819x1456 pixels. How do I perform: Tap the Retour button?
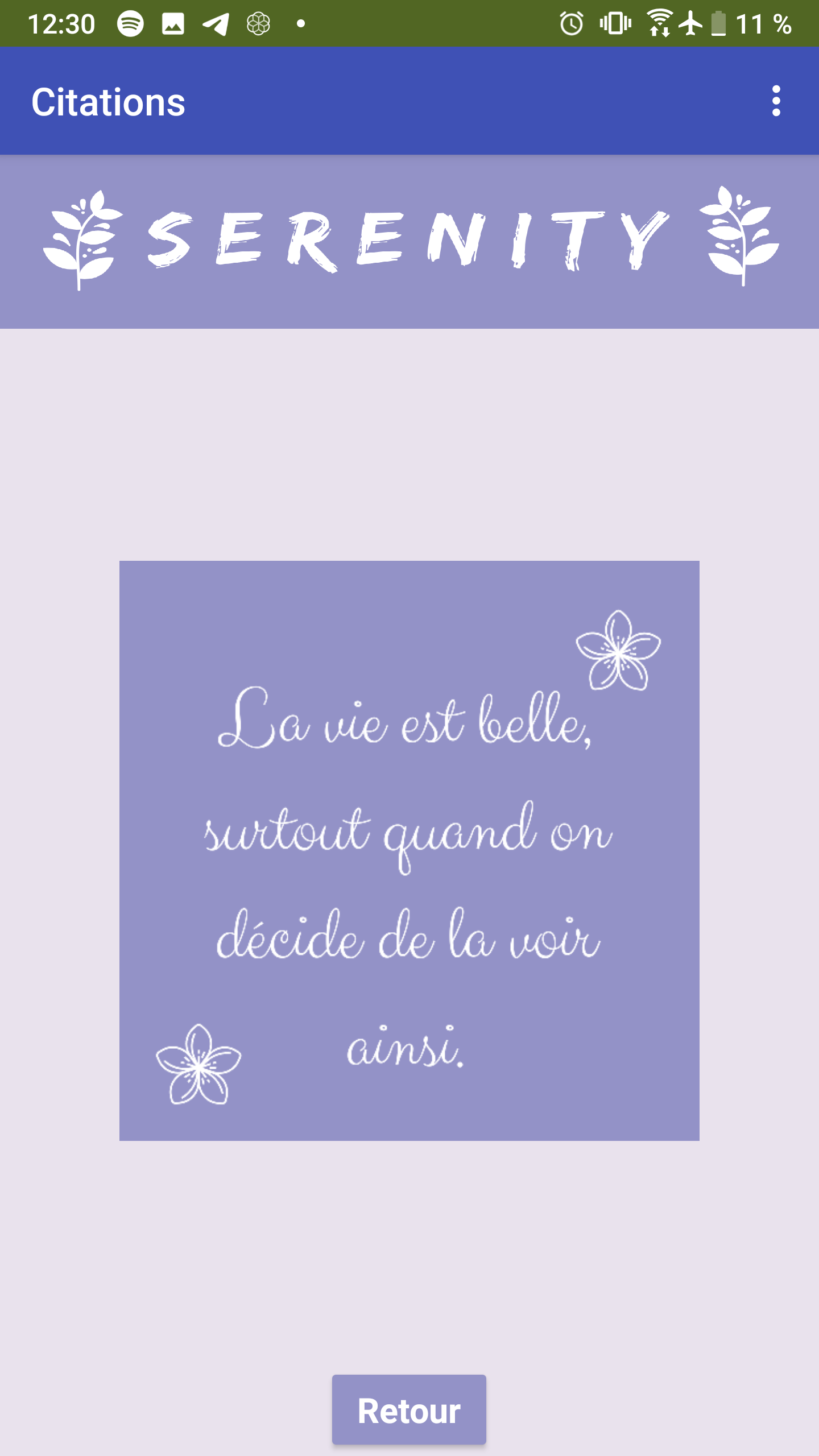[409, 1410]
